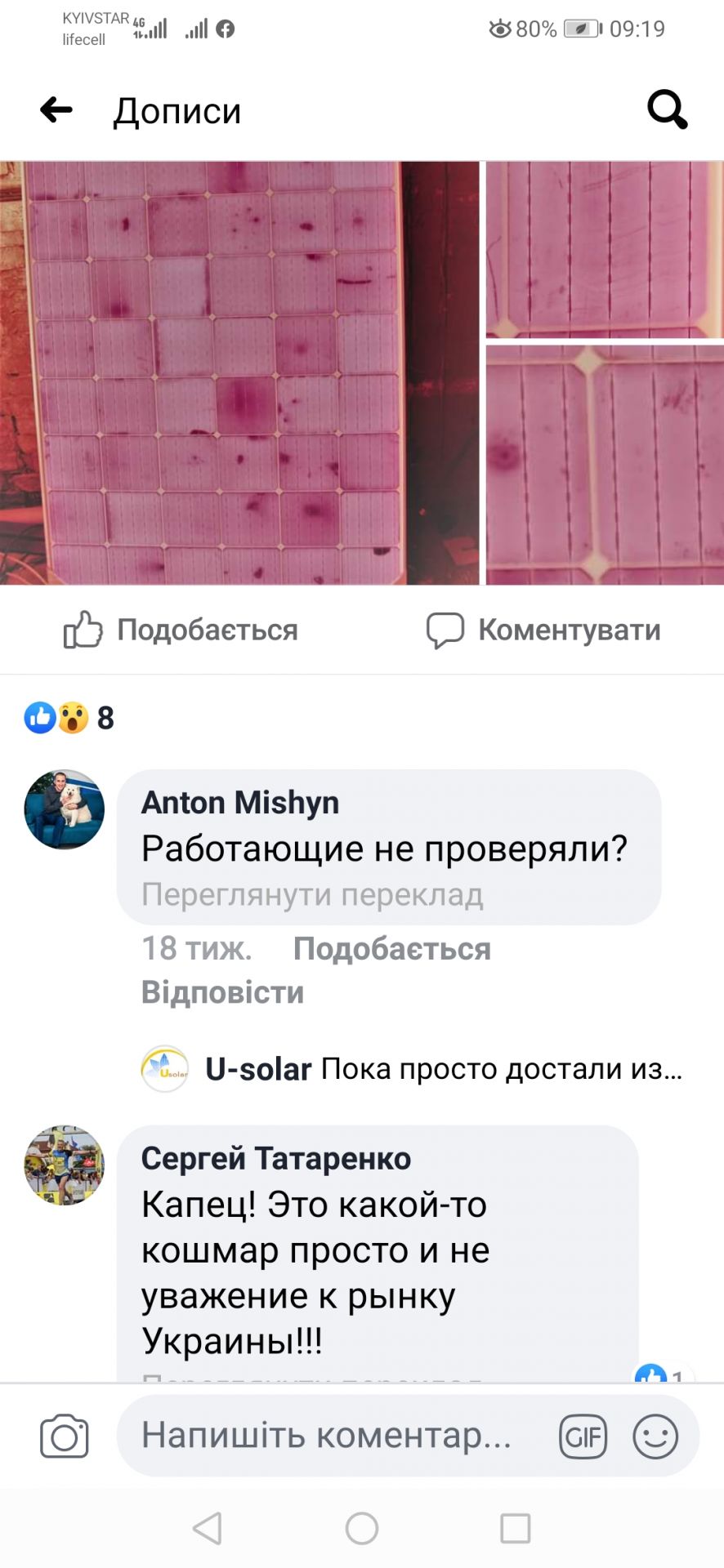Open Anton Mishyn's profile picture
This screenshot has width=724, height=1568.
coord(65,809)
